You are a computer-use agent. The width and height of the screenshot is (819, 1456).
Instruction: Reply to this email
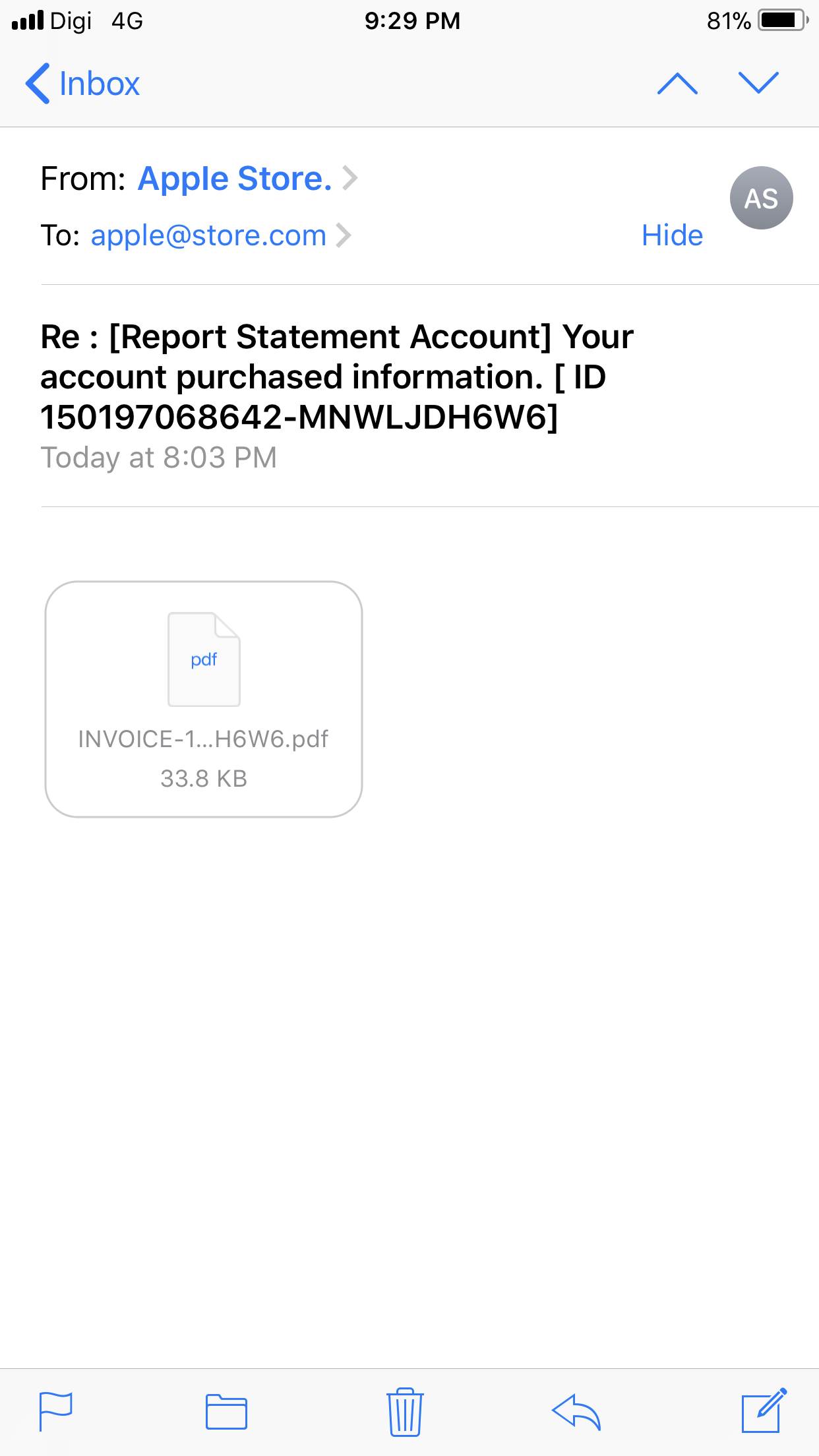[x=576, y=1412]
